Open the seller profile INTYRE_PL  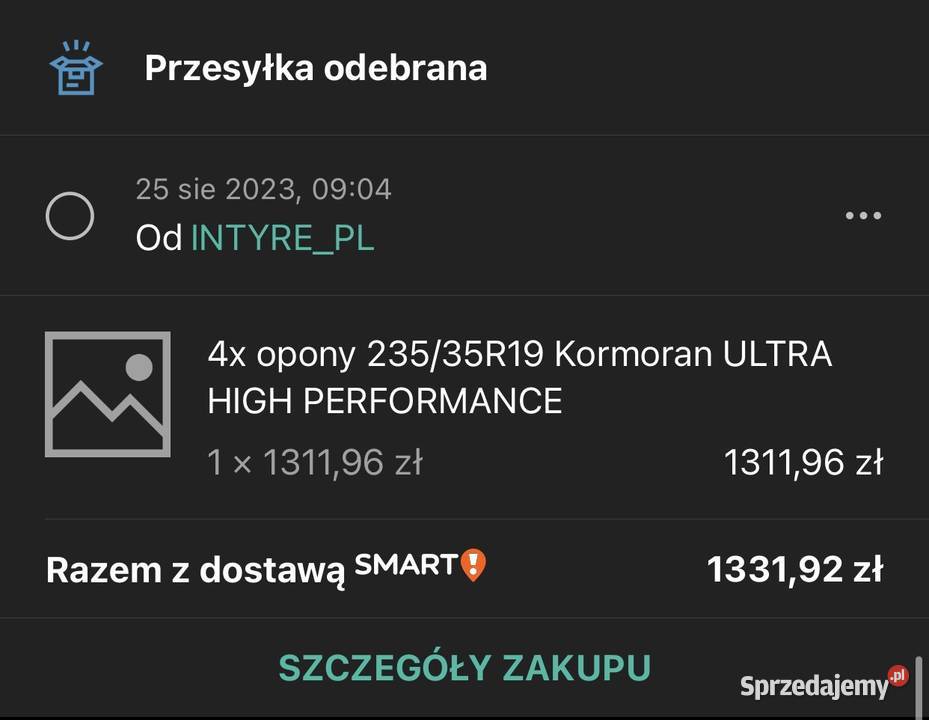point(282,239)
